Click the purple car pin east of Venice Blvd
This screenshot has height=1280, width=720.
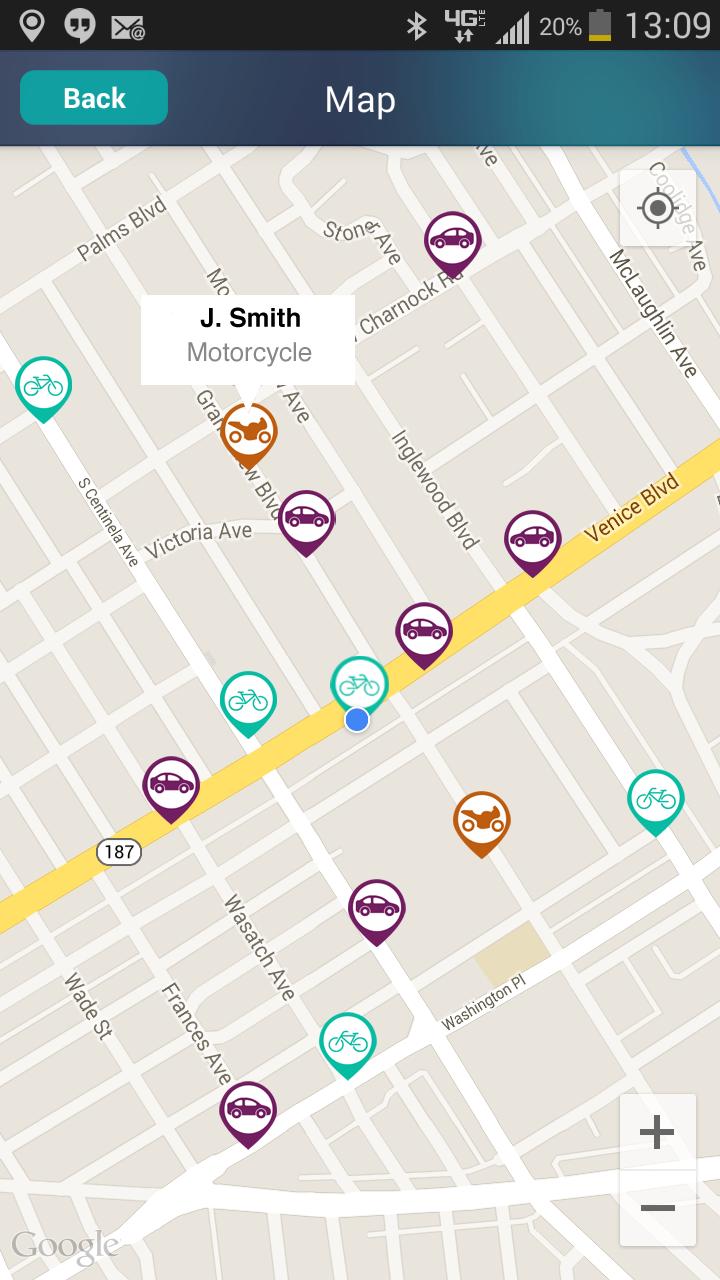(532, 537)
